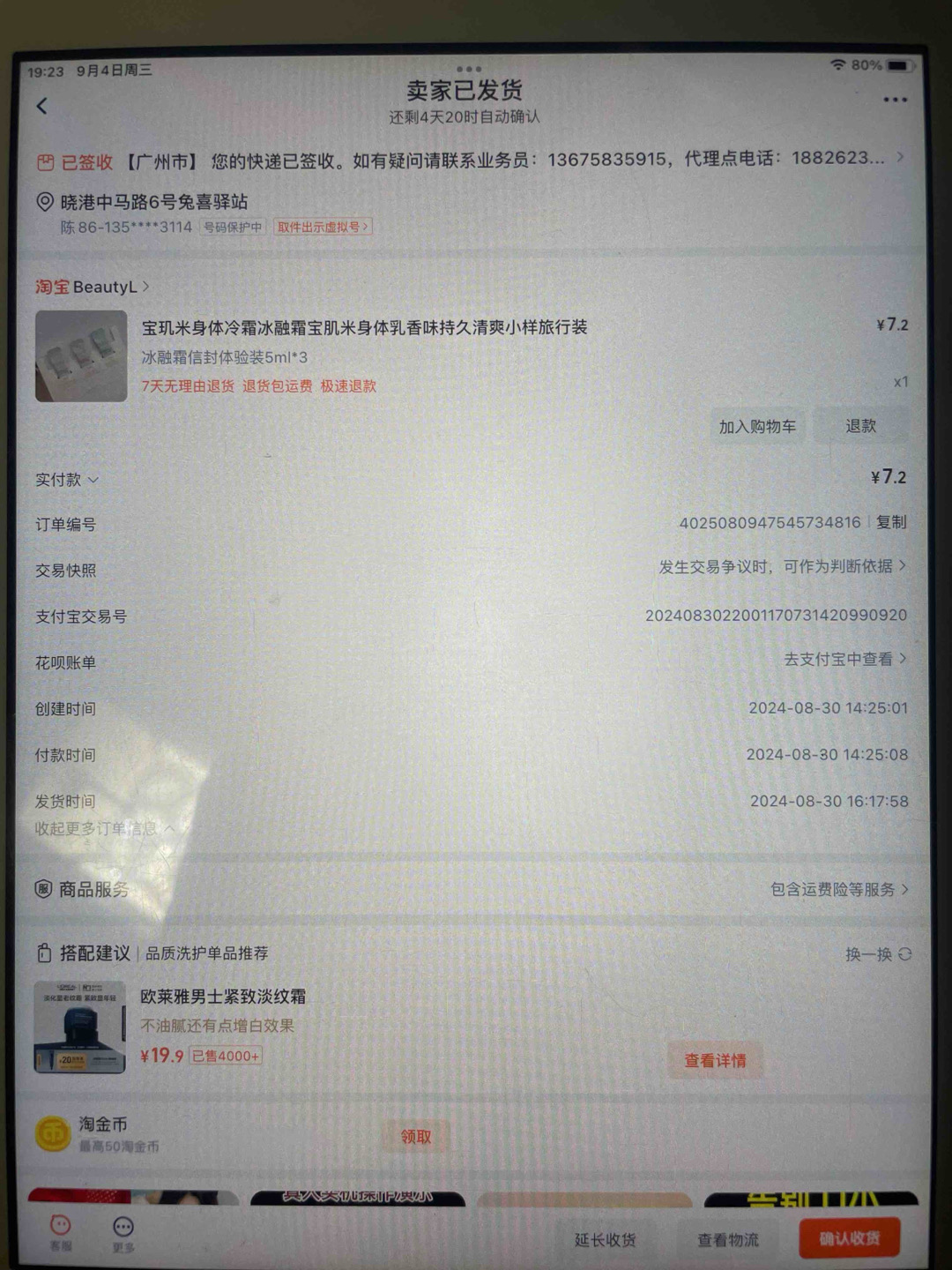
Task: View the 花呗账单 in Alipay
Action: pos(844,659)
